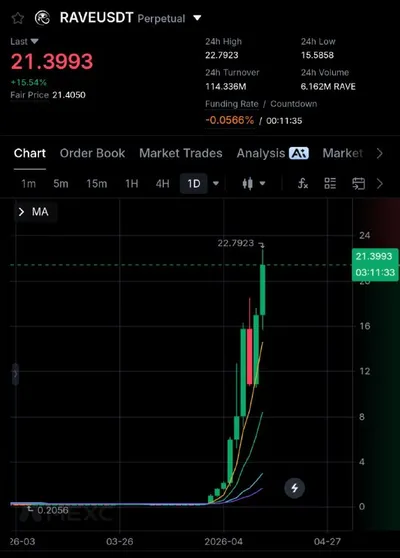The width and height of the screenshot is (400, 558).
Task: Open the Market Trades tab
Action: pos(181,153)
